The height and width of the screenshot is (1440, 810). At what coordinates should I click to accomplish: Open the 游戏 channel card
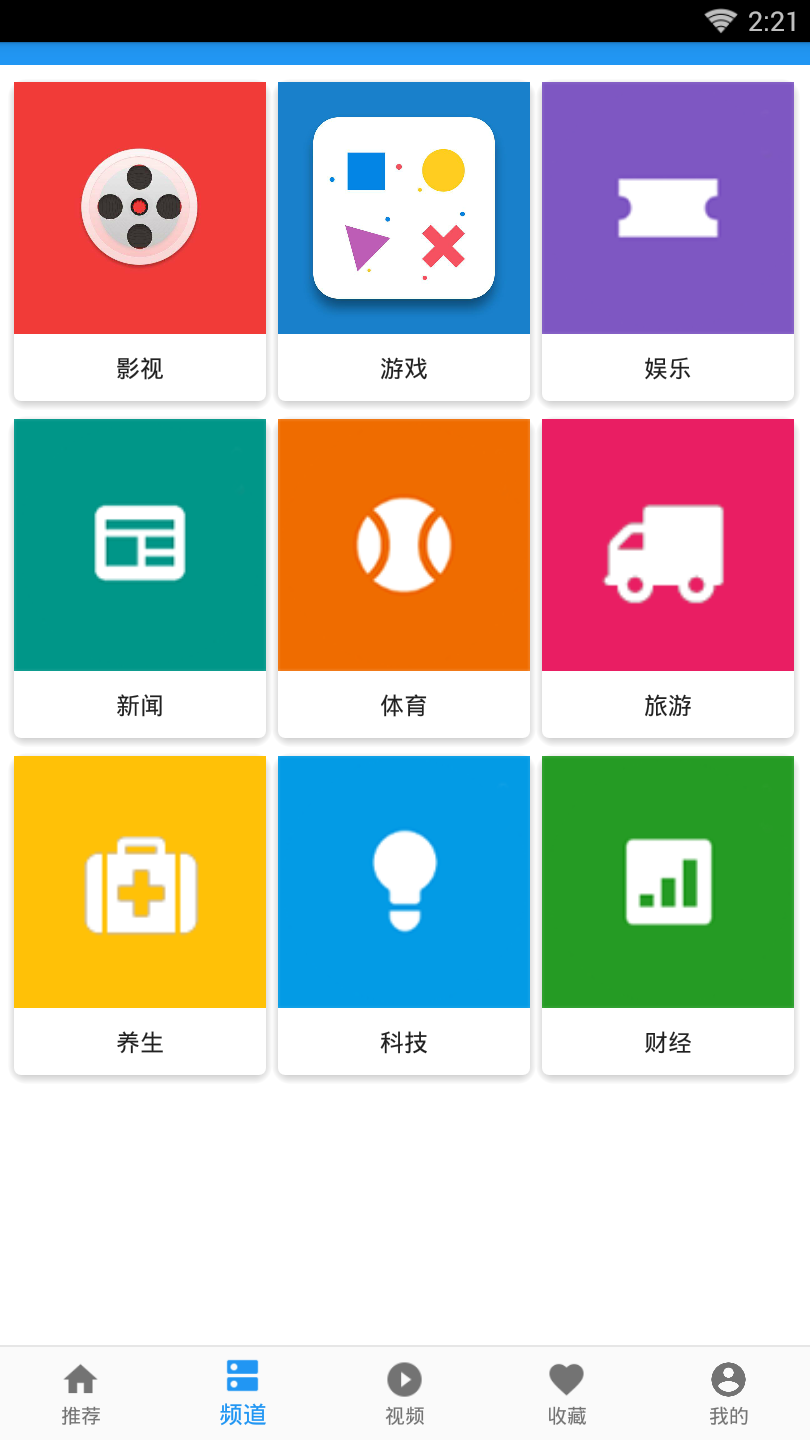[x=404, y=240]
